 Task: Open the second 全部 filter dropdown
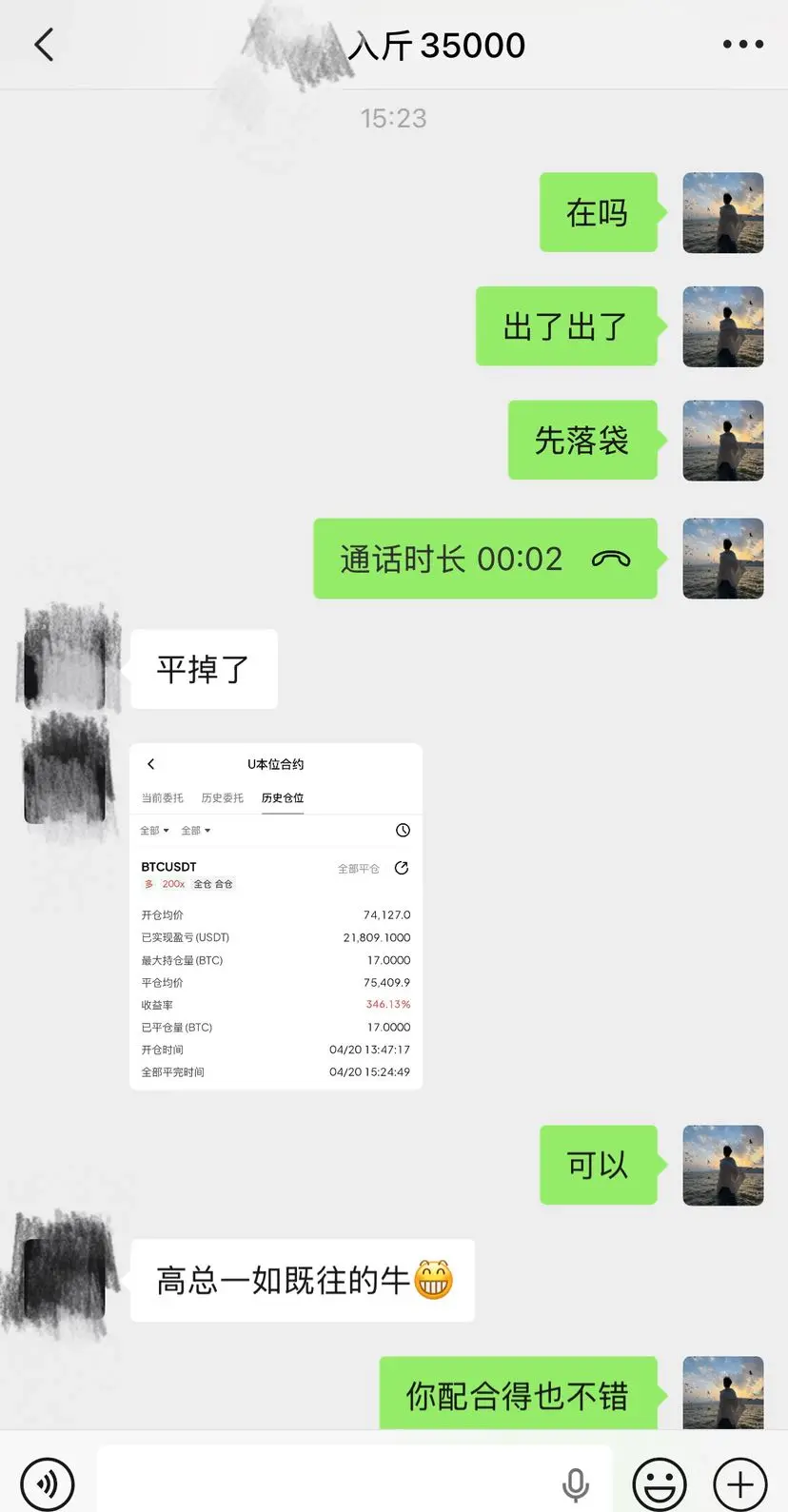(x=195, y=830)
